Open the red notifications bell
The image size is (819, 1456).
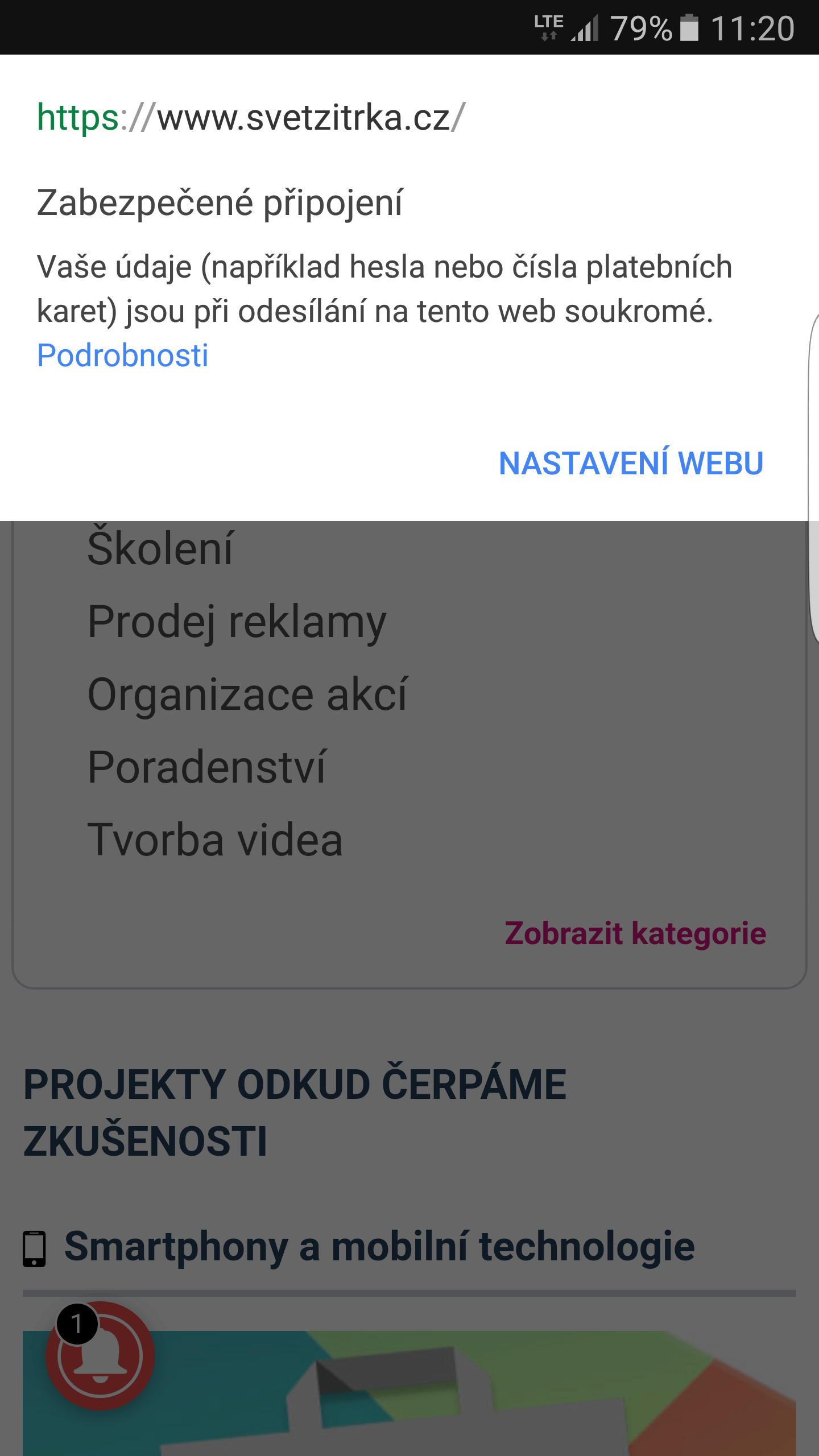(100, 1356)
